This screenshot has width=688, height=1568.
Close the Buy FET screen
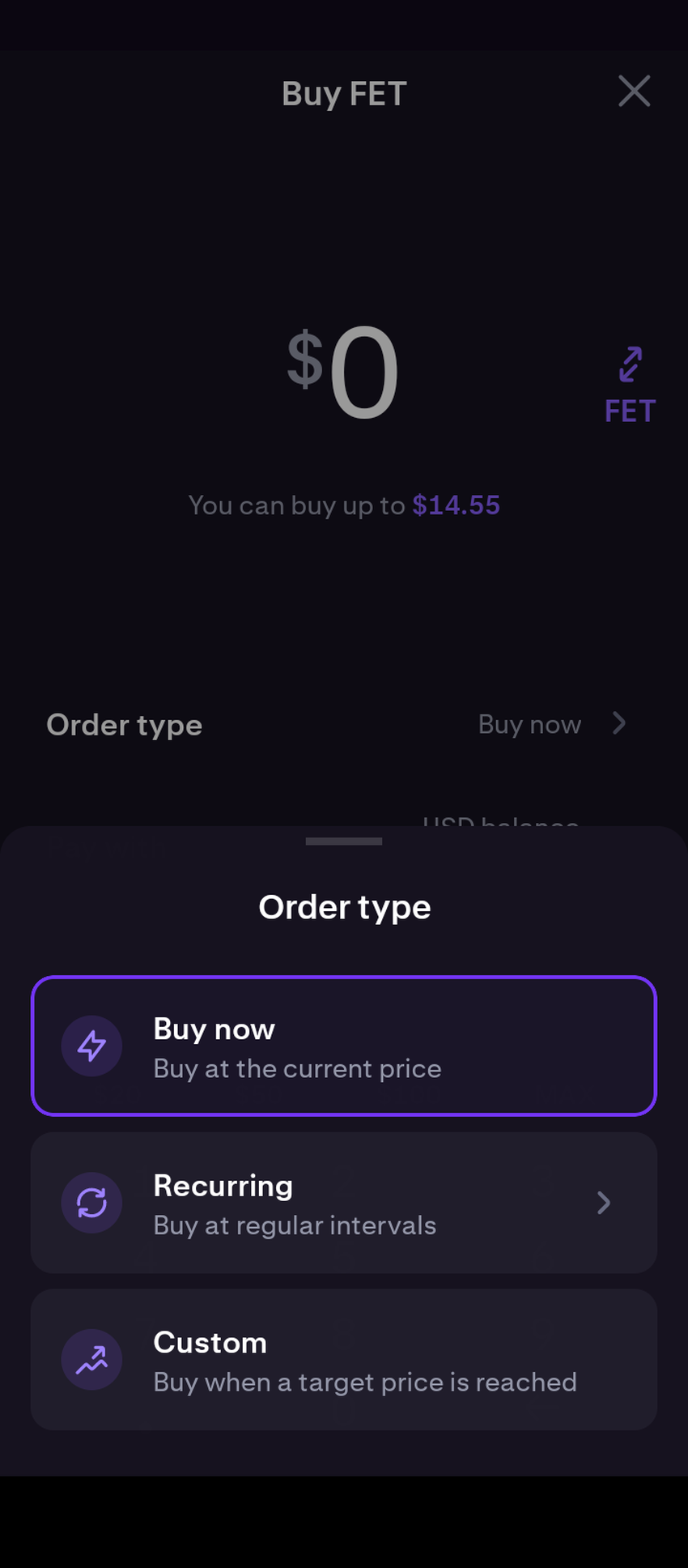[x=634, y=92]
